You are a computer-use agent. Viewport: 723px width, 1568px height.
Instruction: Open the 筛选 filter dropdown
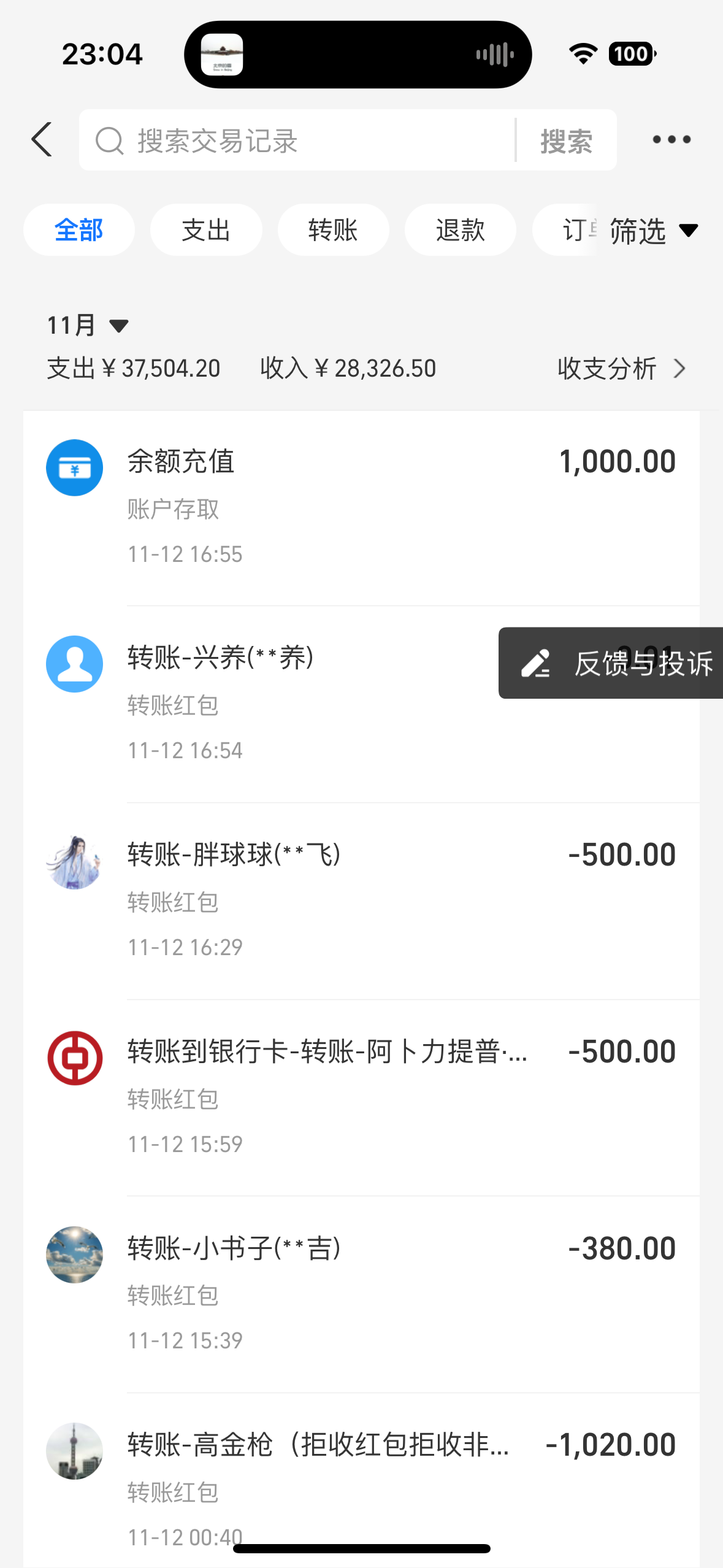tap(654, 231)
